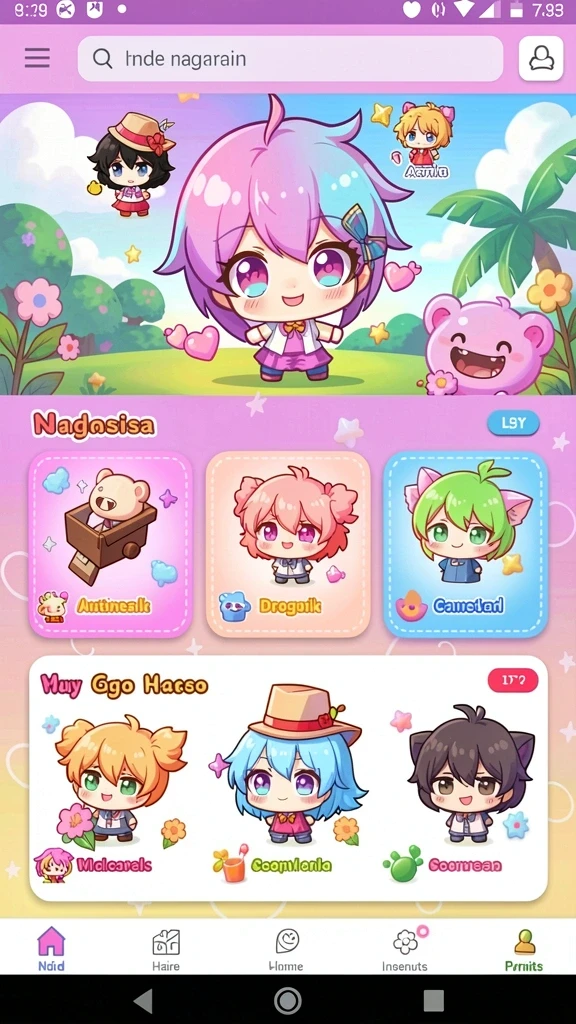Switch to the Noid home tab

click(x=51, y=948)
